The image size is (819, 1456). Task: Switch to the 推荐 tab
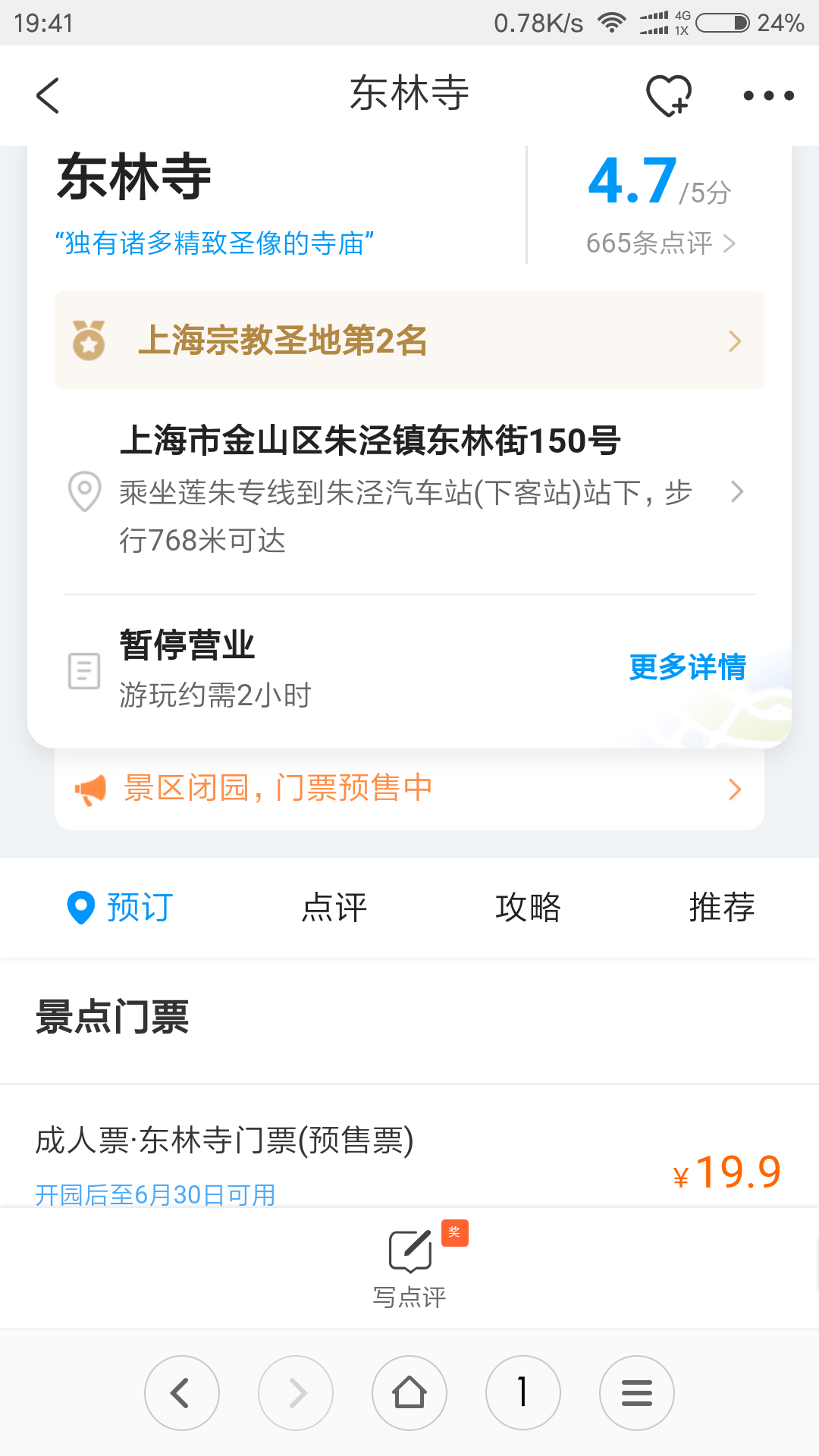[723, 908]
